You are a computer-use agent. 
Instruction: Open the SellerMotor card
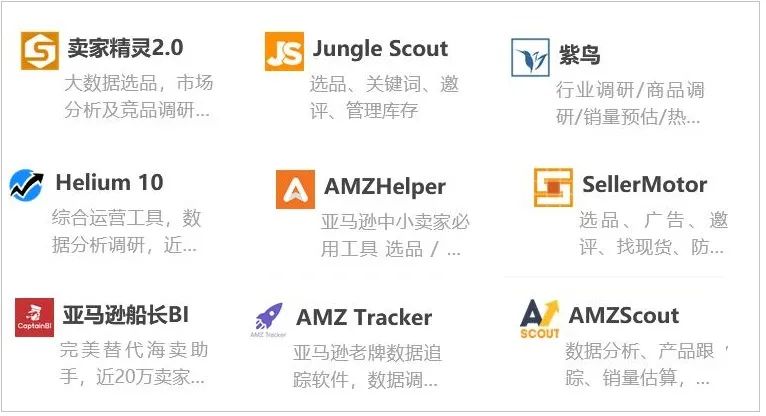tap(643, 185)
